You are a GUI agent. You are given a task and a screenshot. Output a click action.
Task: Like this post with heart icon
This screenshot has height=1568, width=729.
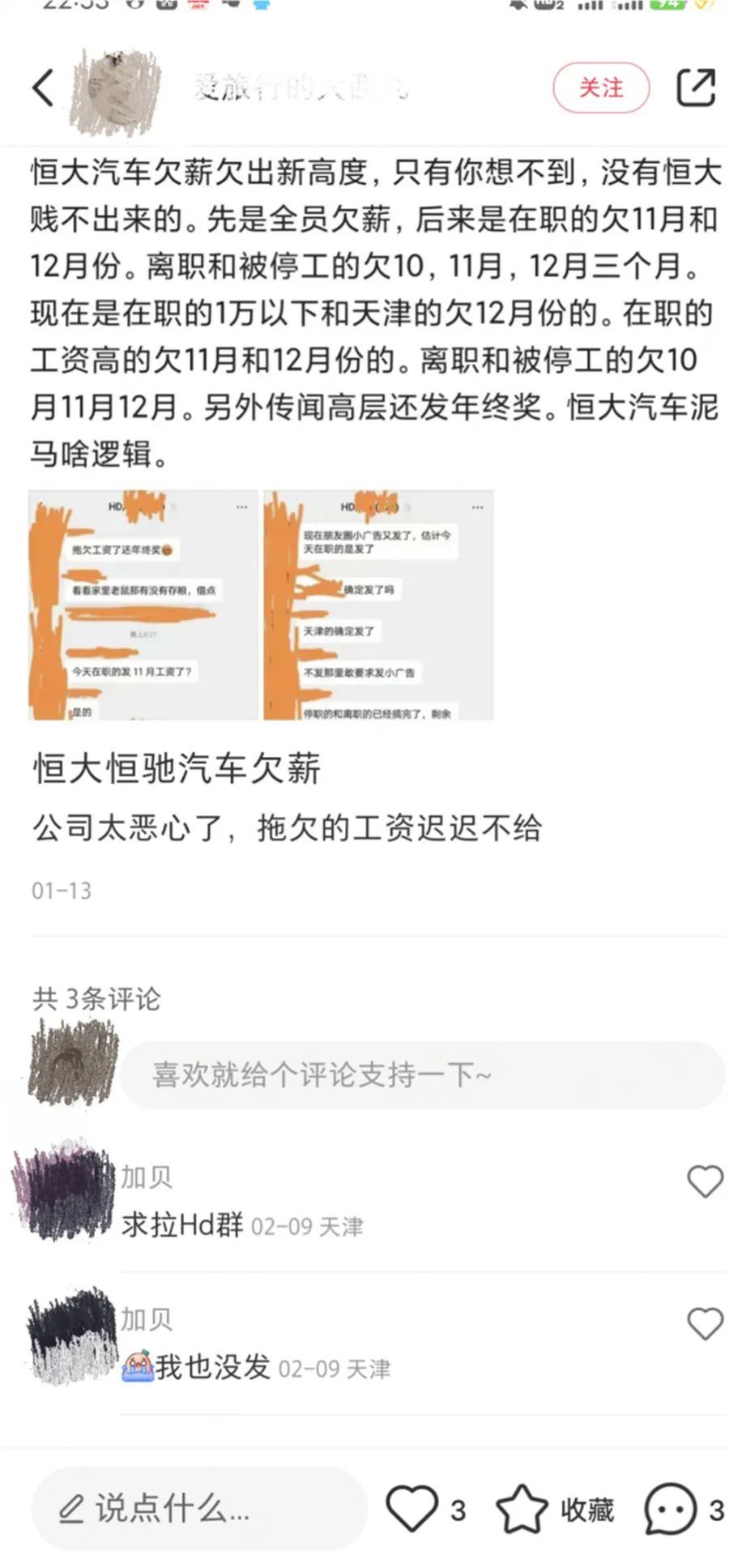tap(411, 1509)
